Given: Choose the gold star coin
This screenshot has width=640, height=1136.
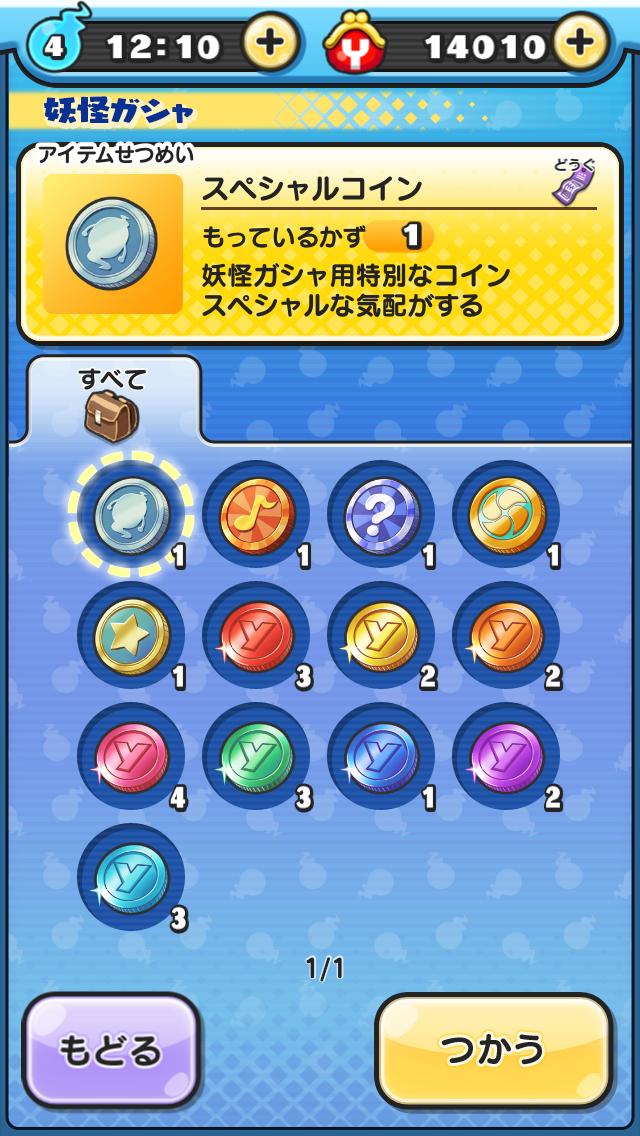Looking at the screenshot, I should pos(132,636).
